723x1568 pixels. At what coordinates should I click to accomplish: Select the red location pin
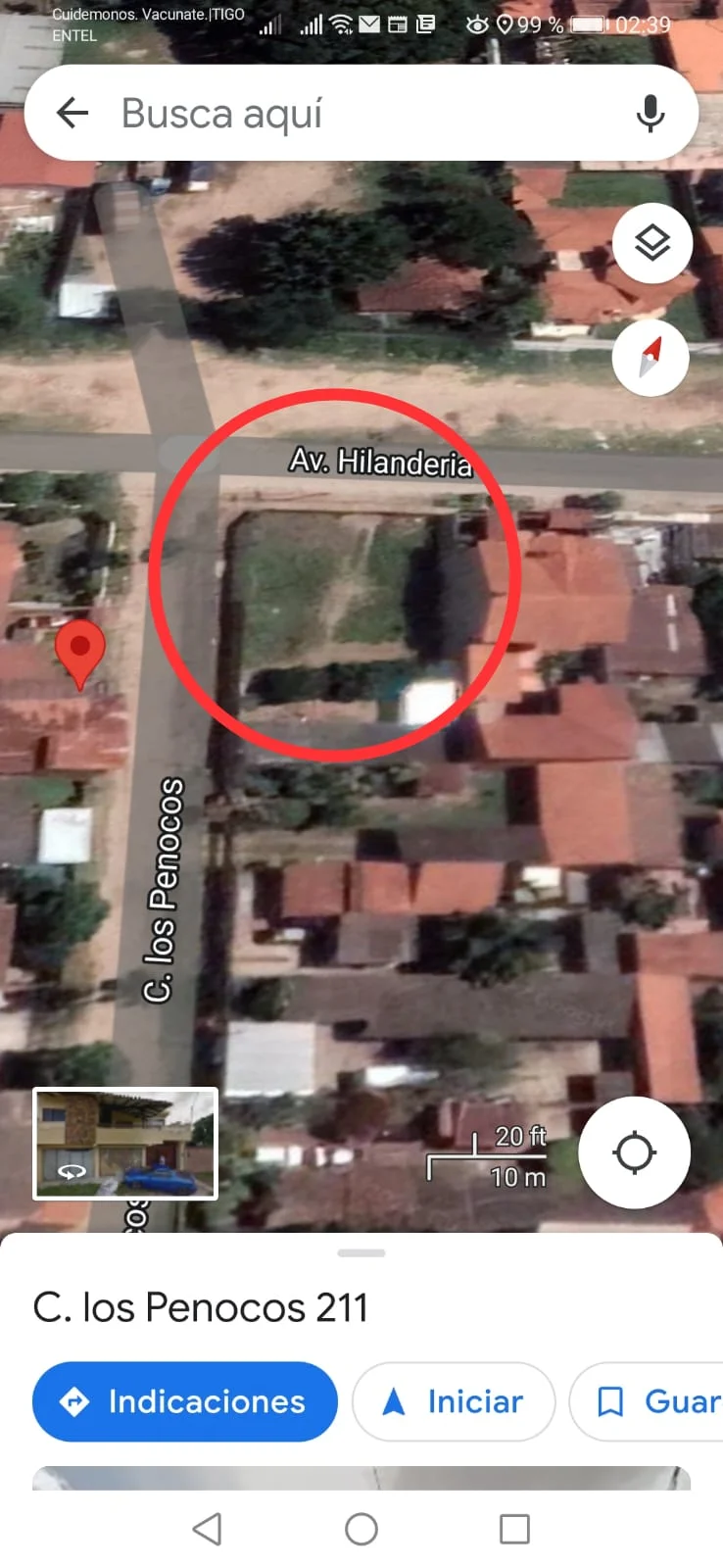[80, 651]
